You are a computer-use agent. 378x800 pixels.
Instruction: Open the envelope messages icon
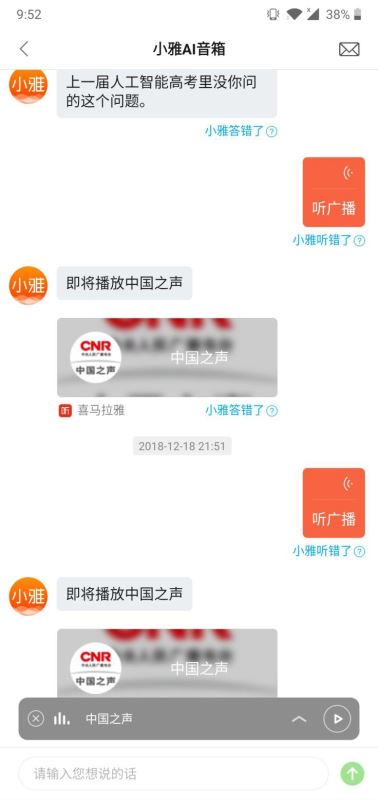point(349,49)
